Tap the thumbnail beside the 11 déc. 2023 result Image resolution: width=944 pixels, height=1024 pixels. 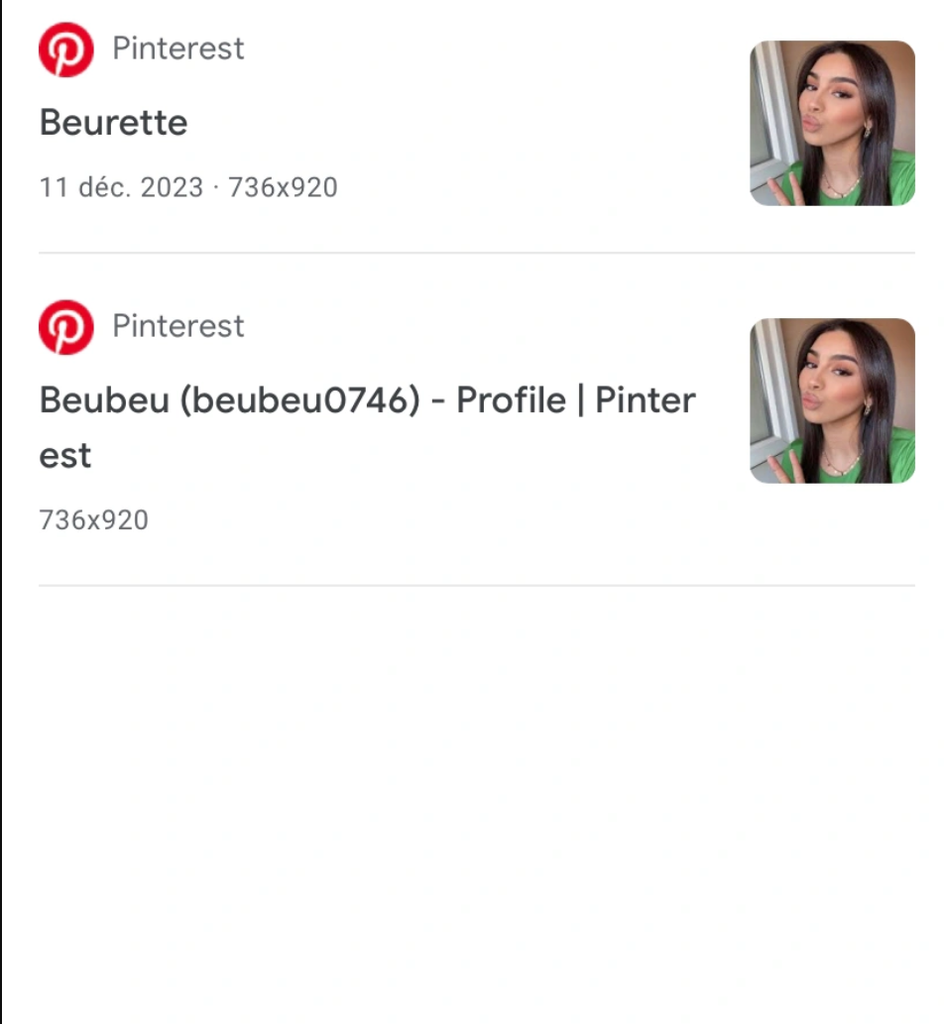(832, 123)
